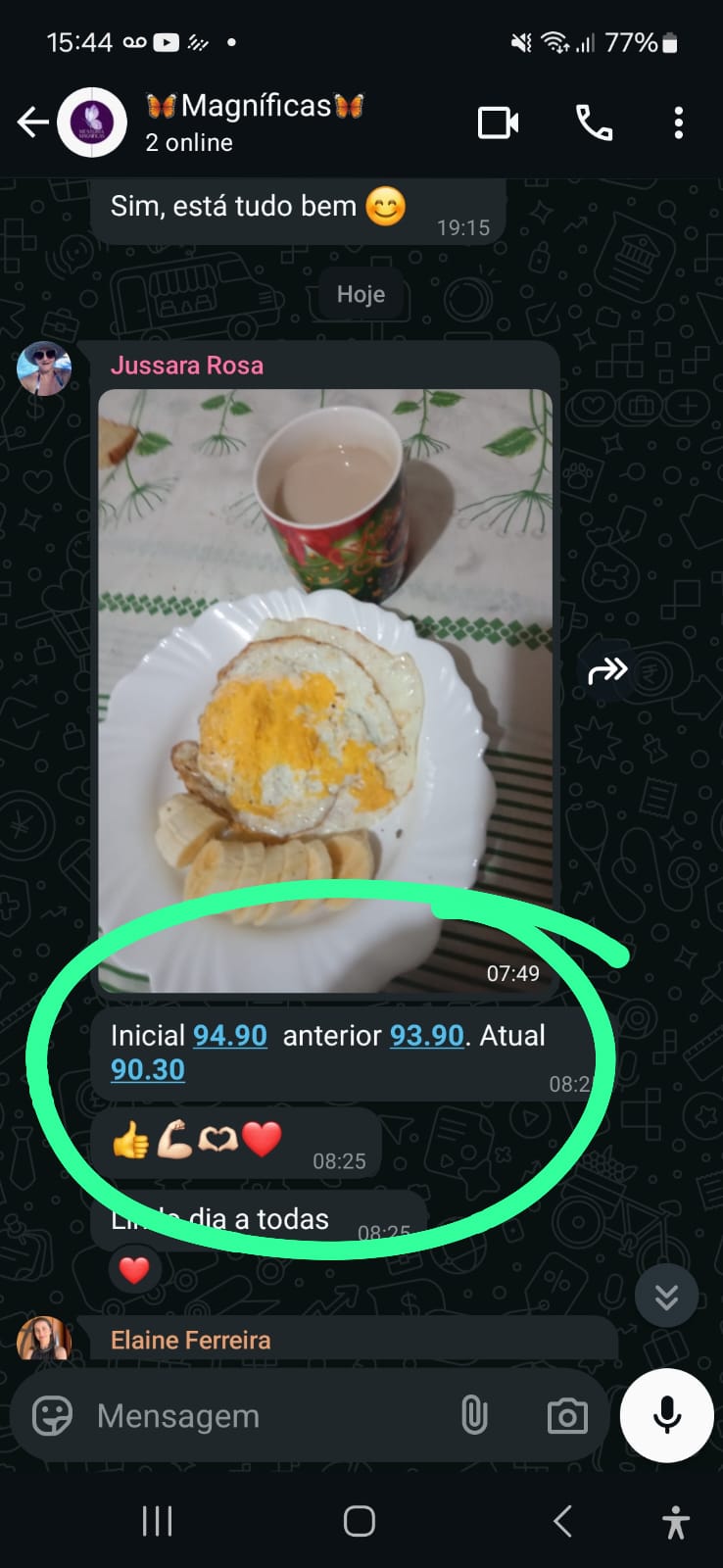Go to the home screen
This screenshot has width=723, height=1568.
(360, 1521)
